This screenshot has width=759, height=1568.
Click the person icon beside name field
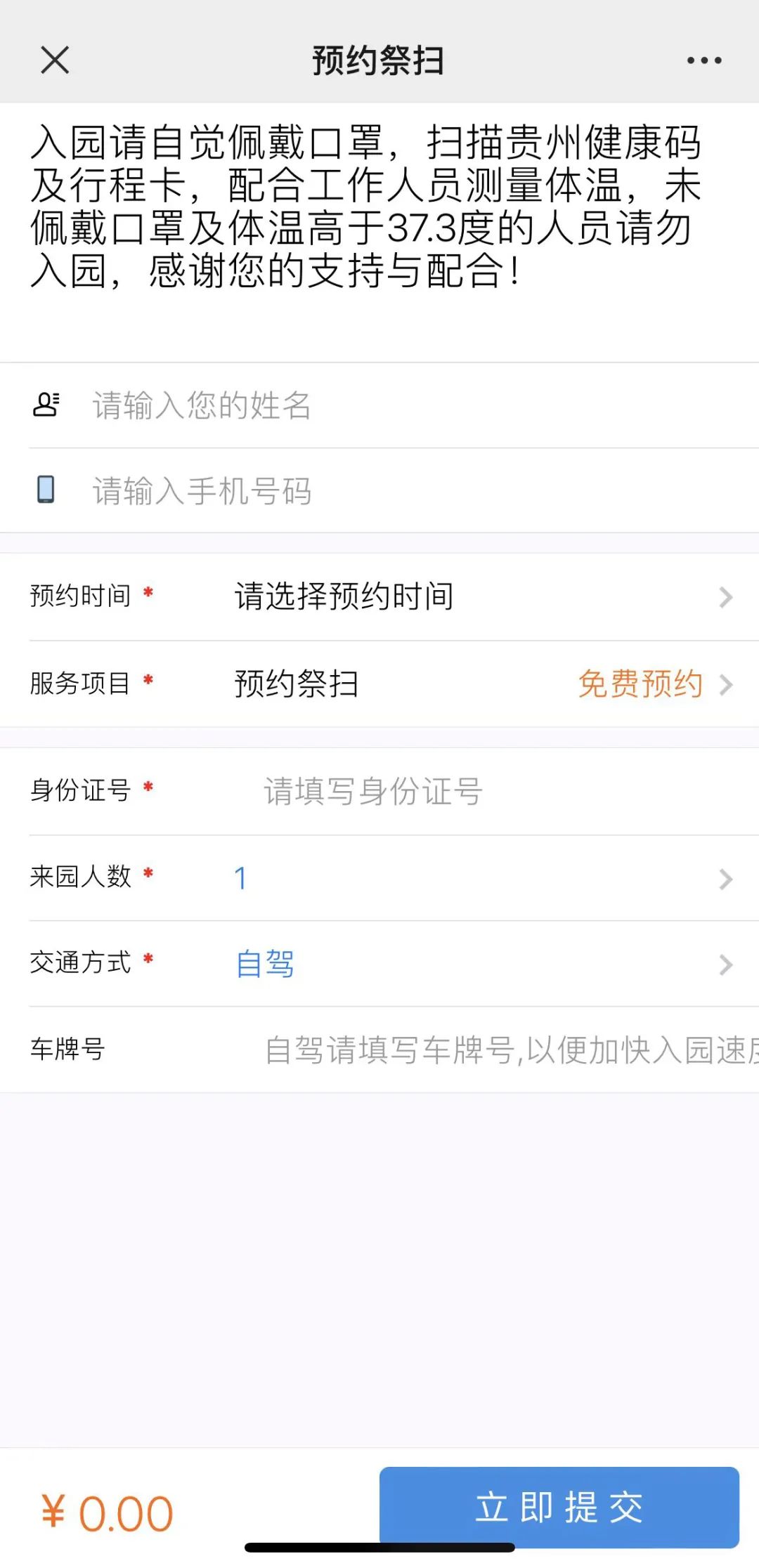click(46, 406)
